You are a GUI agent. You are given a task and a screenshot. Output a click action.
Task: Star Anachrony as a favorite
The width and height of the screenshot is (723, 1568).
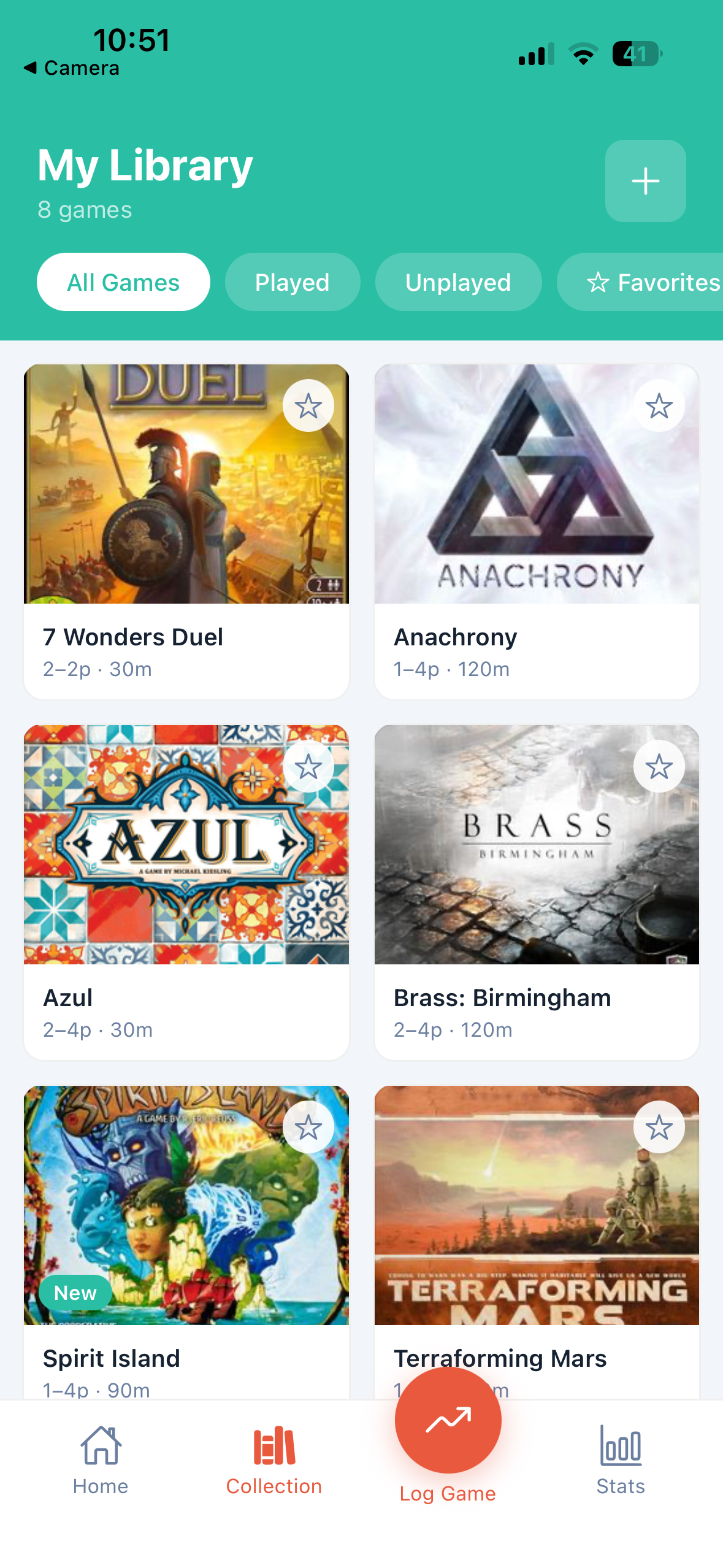(x=659, y=406)
